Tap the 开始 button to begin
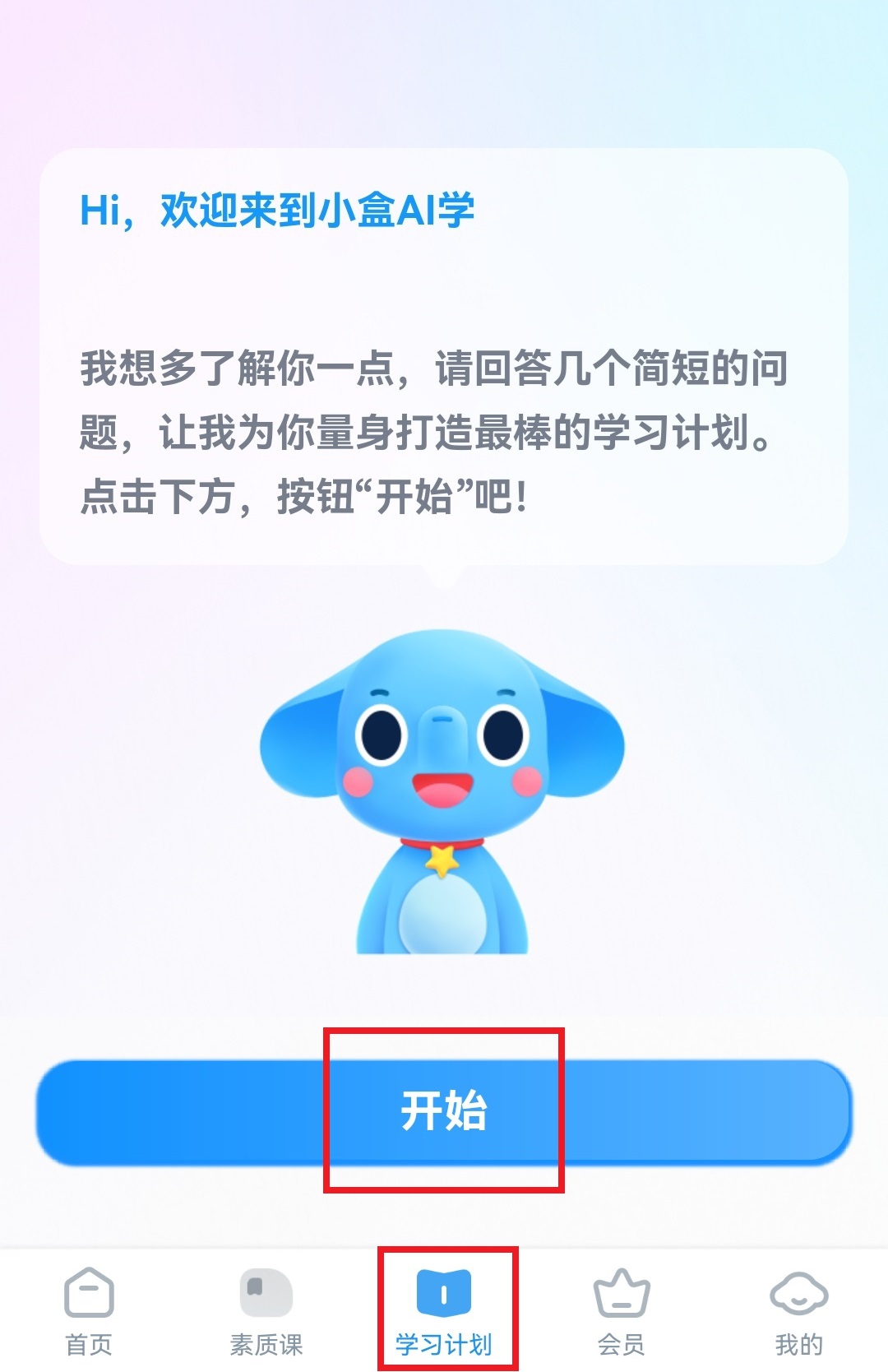The height and width of the screenshot is (1372, 888). pyautogui.click(x=444, y=1111)
